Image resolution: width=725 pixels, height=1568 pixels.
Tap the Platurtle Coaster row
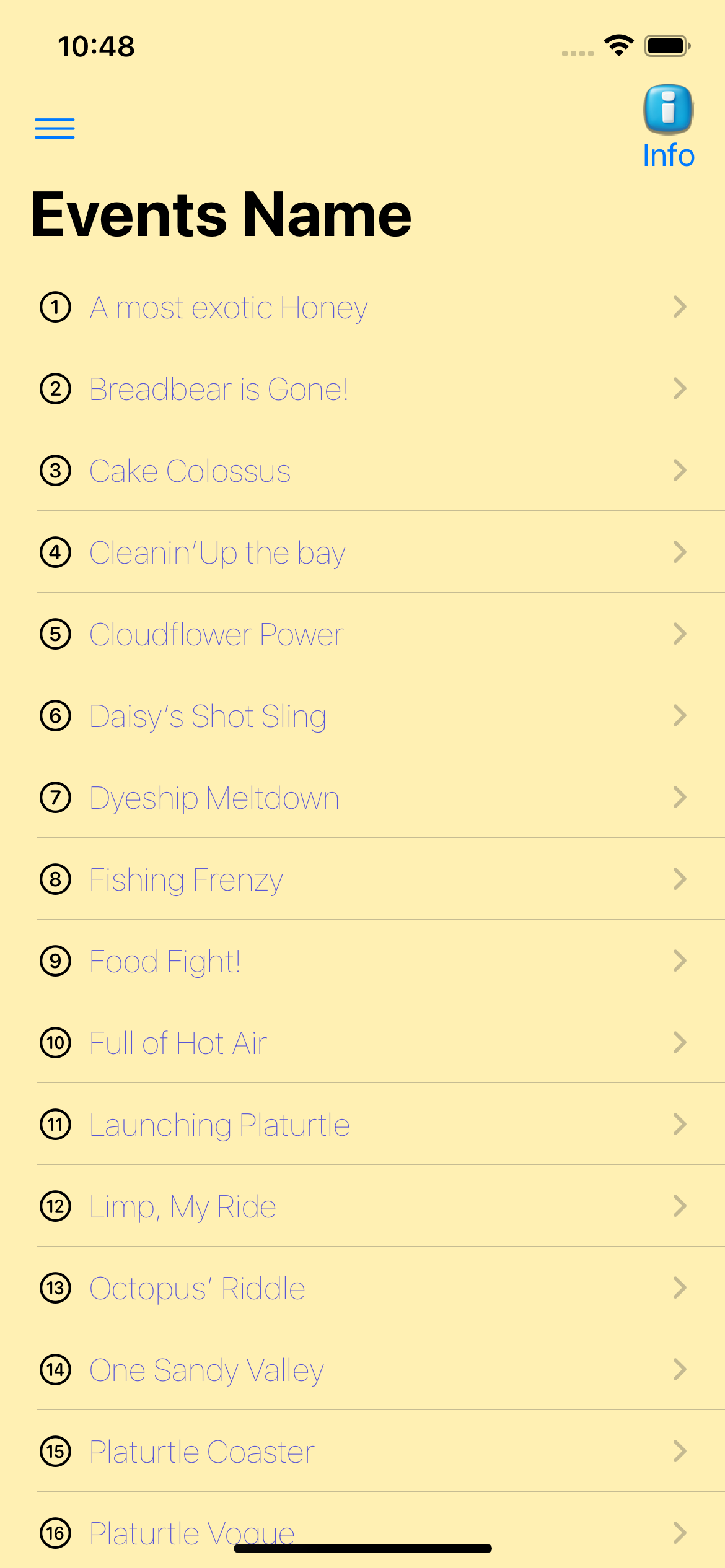(x=362, y=1452)
